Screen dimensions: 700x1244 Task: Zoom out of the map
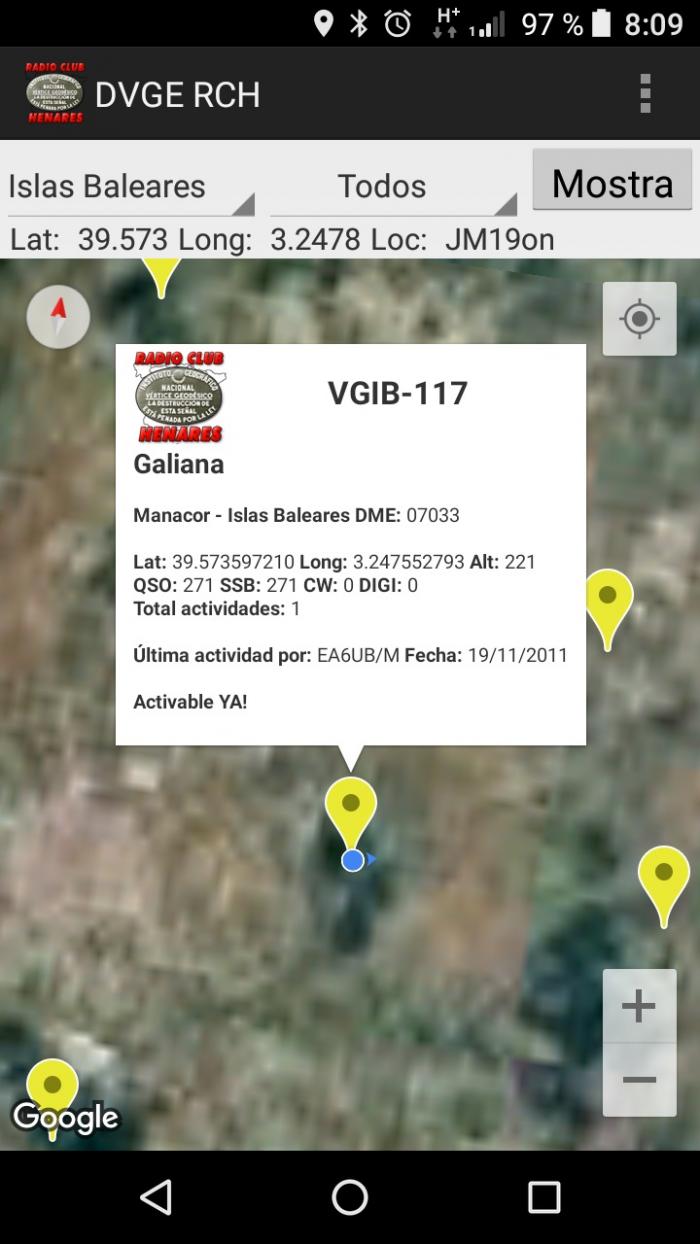(x=639, y=1080)
